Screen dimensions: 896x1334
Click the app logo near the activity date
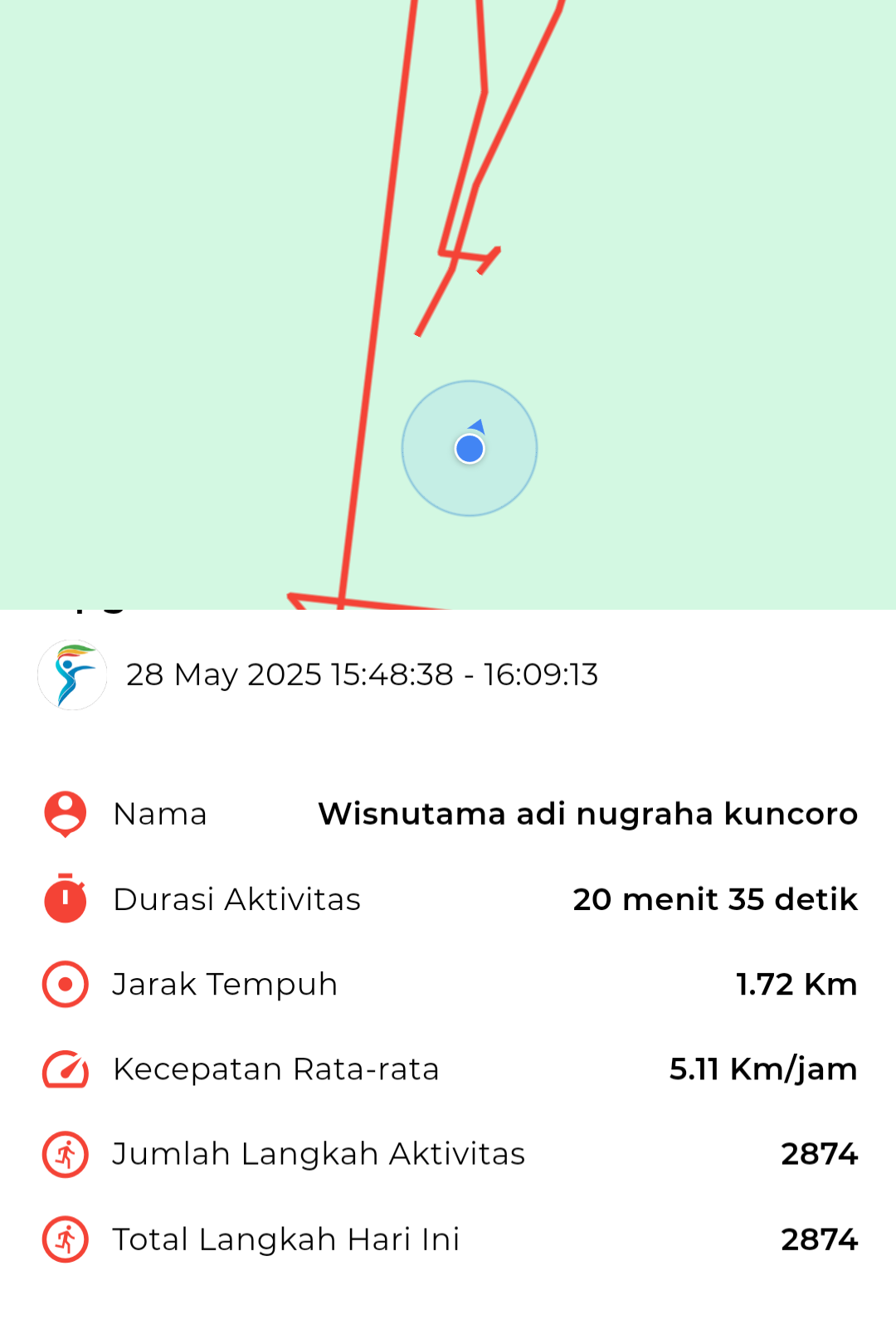pyautogui.click(x=71, y=674)
